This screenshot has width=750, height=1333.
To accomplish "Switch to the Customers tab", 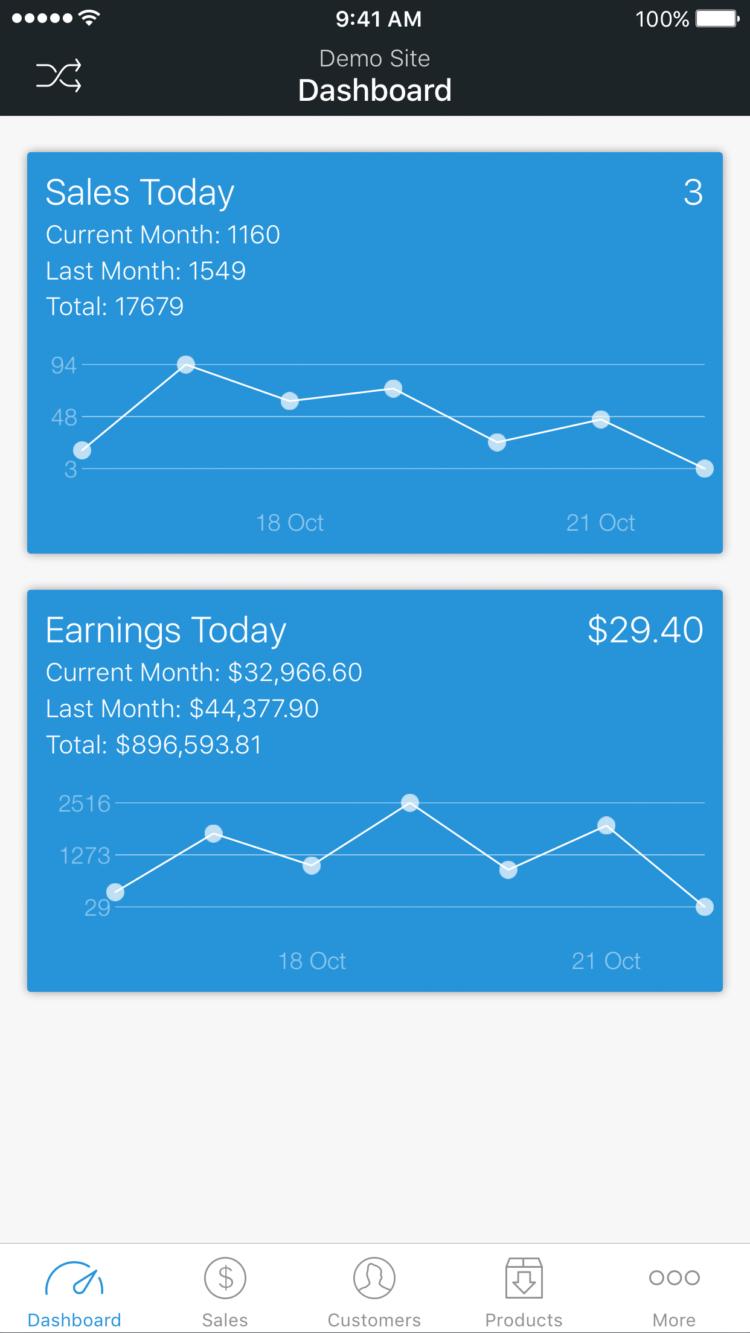I will (x=374, y=1290).
